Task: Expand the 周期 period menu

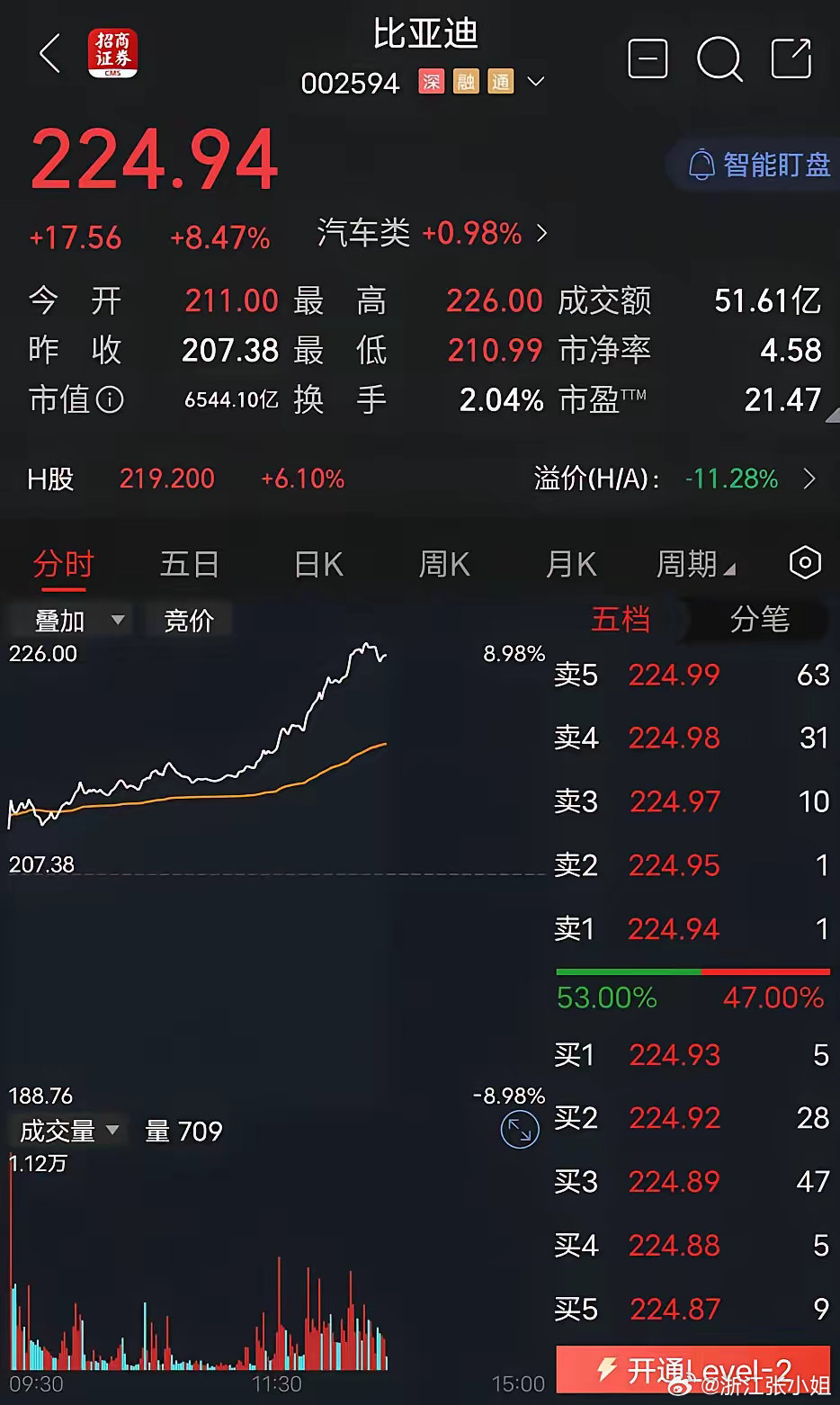Action: [x=695, y=565]
